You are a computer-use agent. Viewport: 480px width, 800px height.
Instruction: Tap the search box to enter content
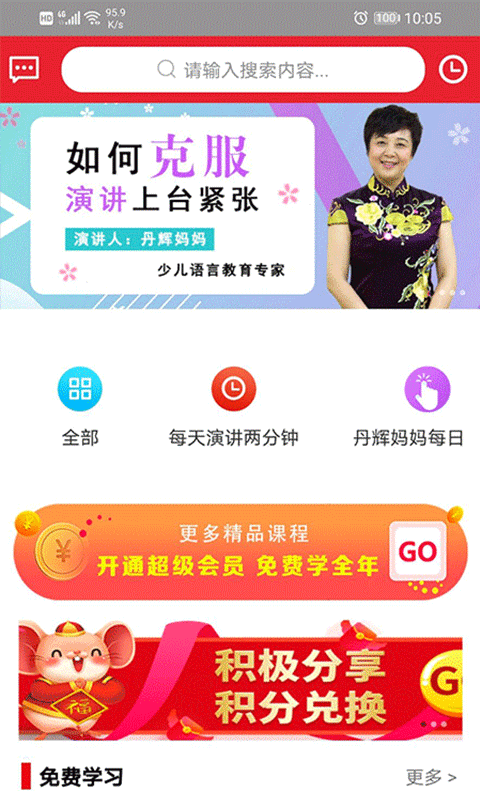point(243,69)
